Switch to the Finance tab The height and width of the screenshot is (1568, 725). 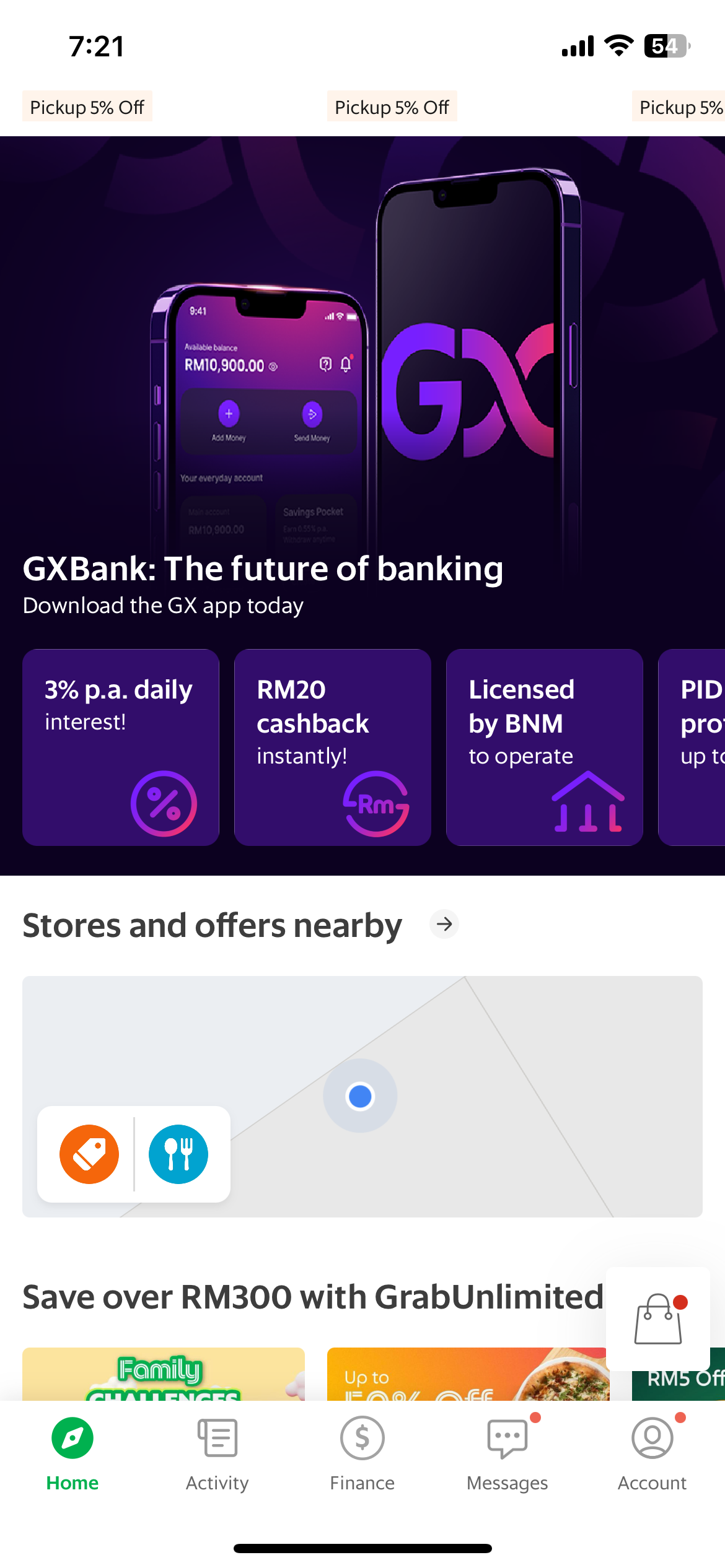click(362, 1454)
